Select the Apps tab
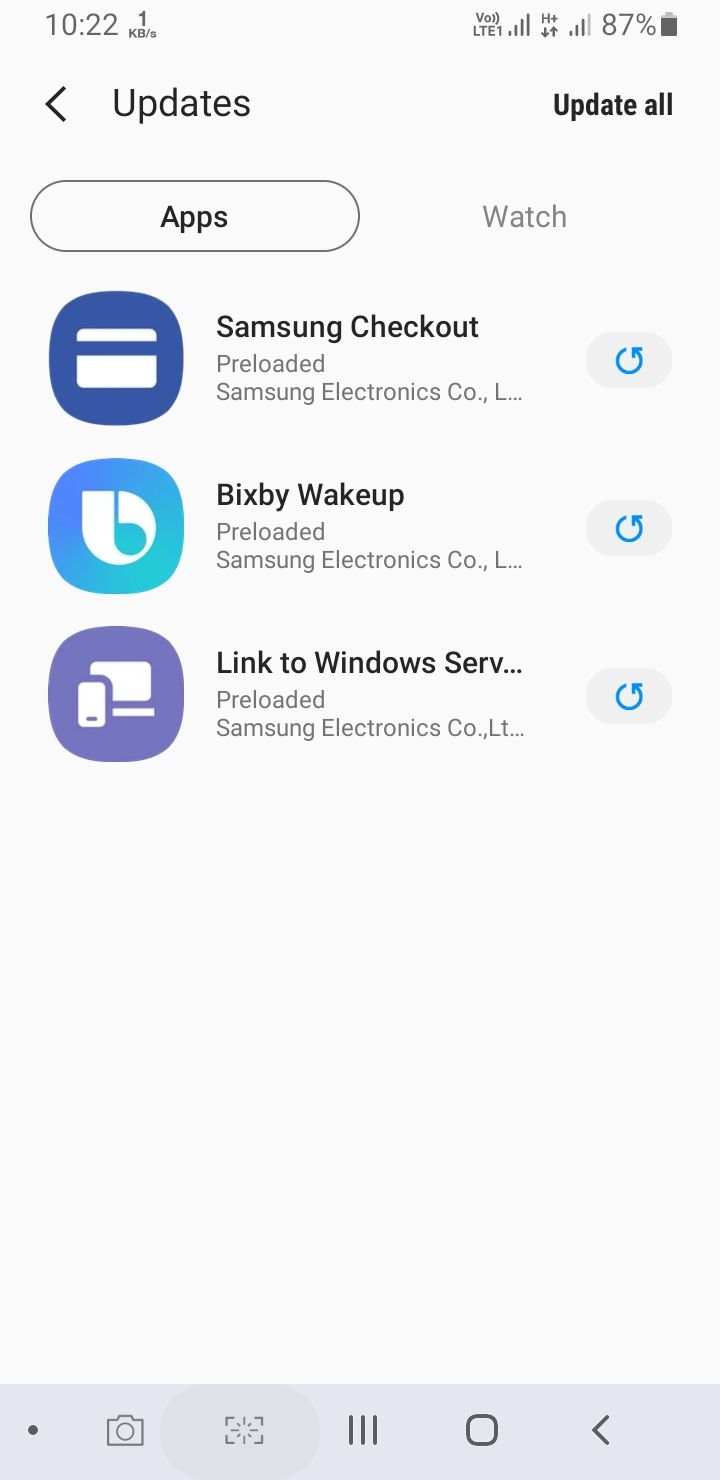This screenshot has height=1480, width=720. [x=195, y=217]
